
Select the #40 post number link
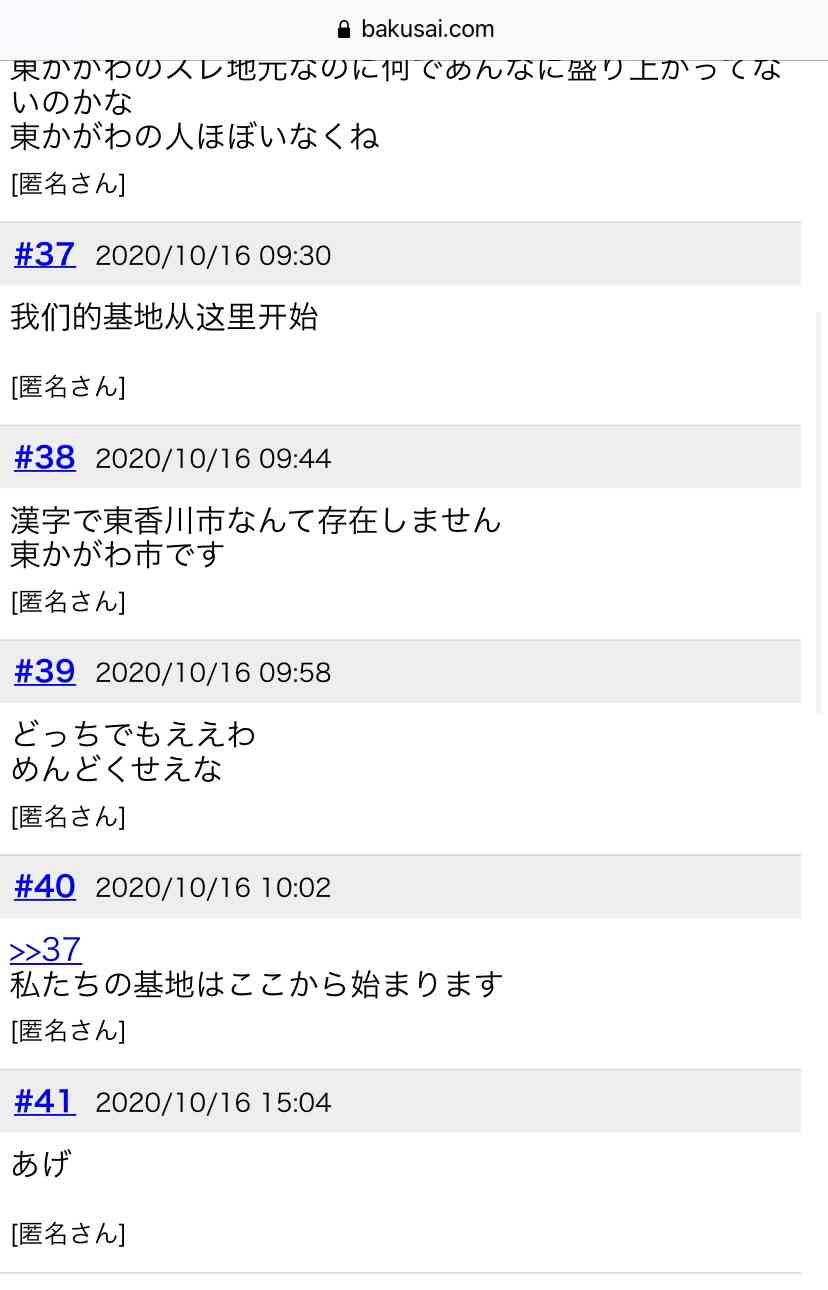coord(45,886)
